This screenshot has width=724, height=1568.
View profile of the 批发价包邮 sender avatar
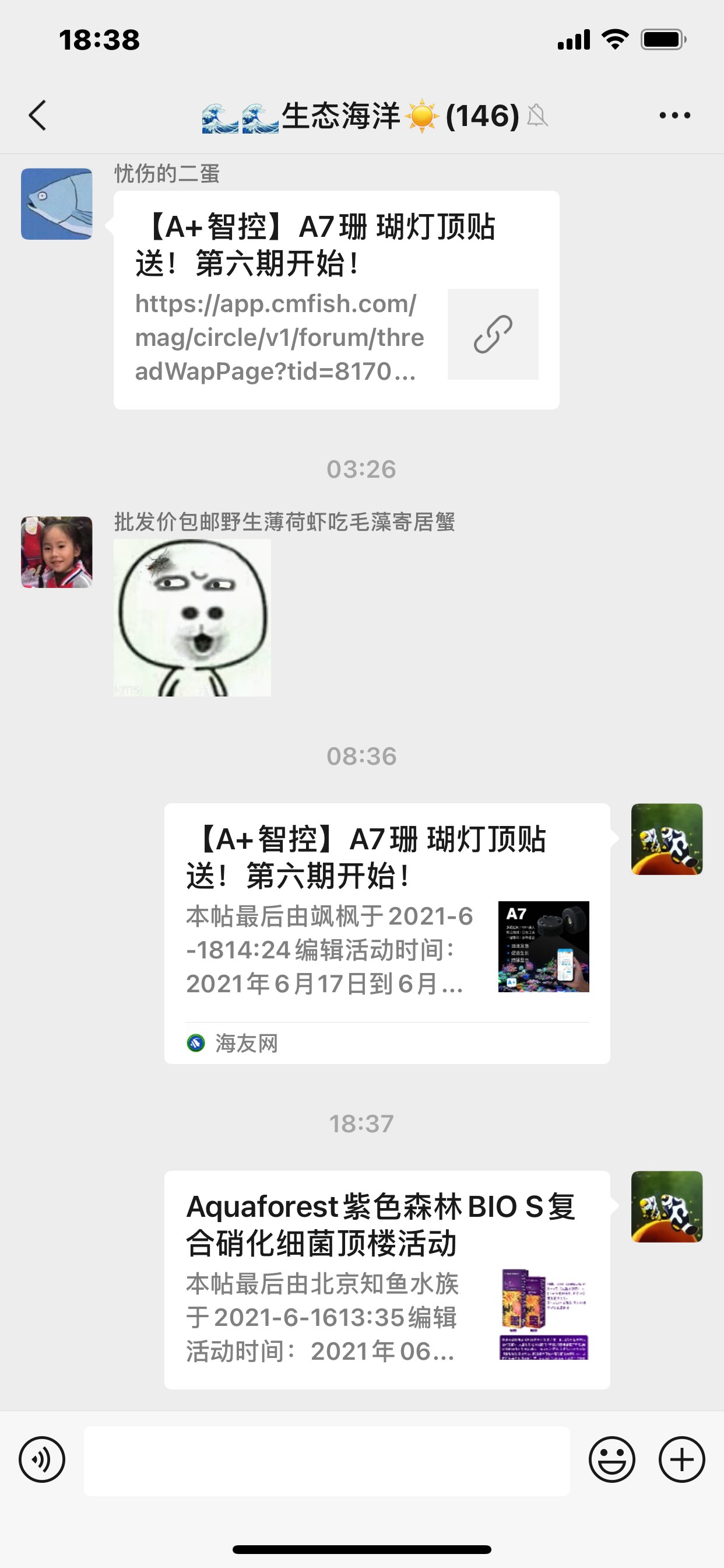pos(57,552)
